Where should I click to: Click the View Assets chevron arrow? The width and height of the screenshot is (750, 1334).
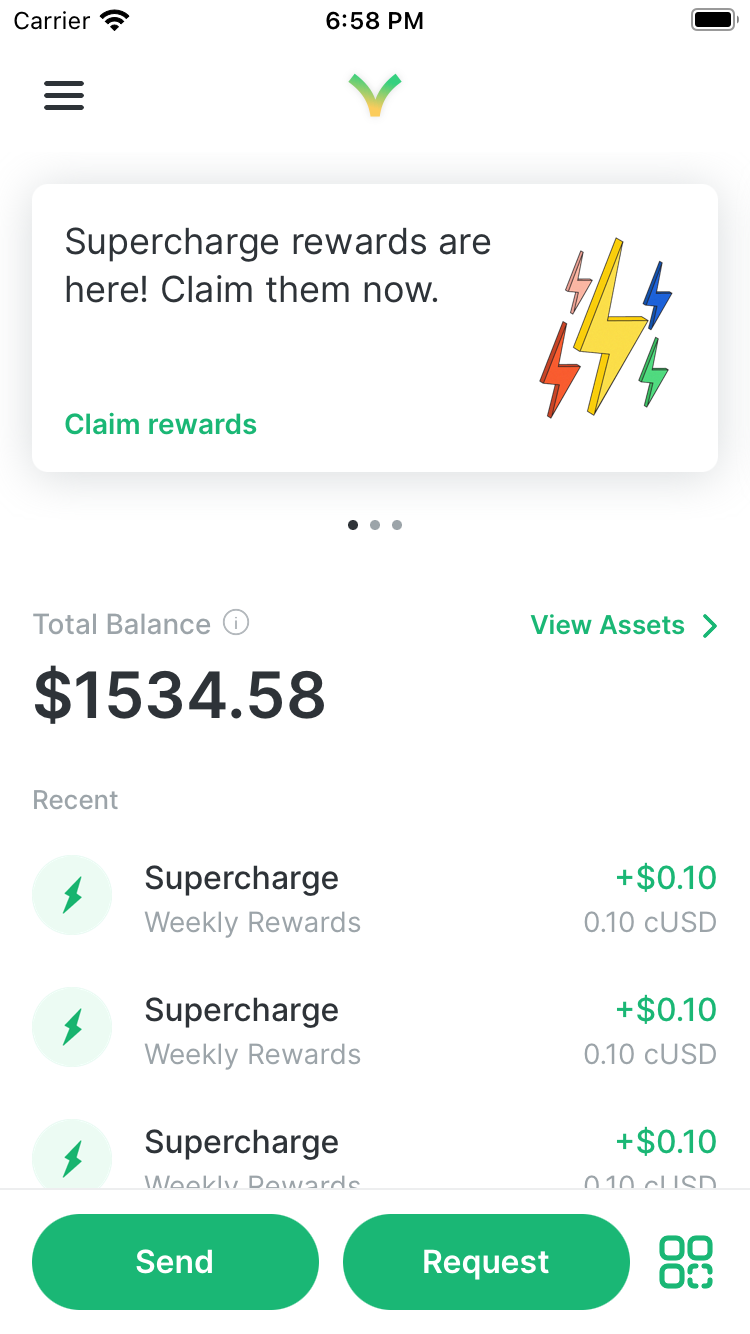point(711,625)
